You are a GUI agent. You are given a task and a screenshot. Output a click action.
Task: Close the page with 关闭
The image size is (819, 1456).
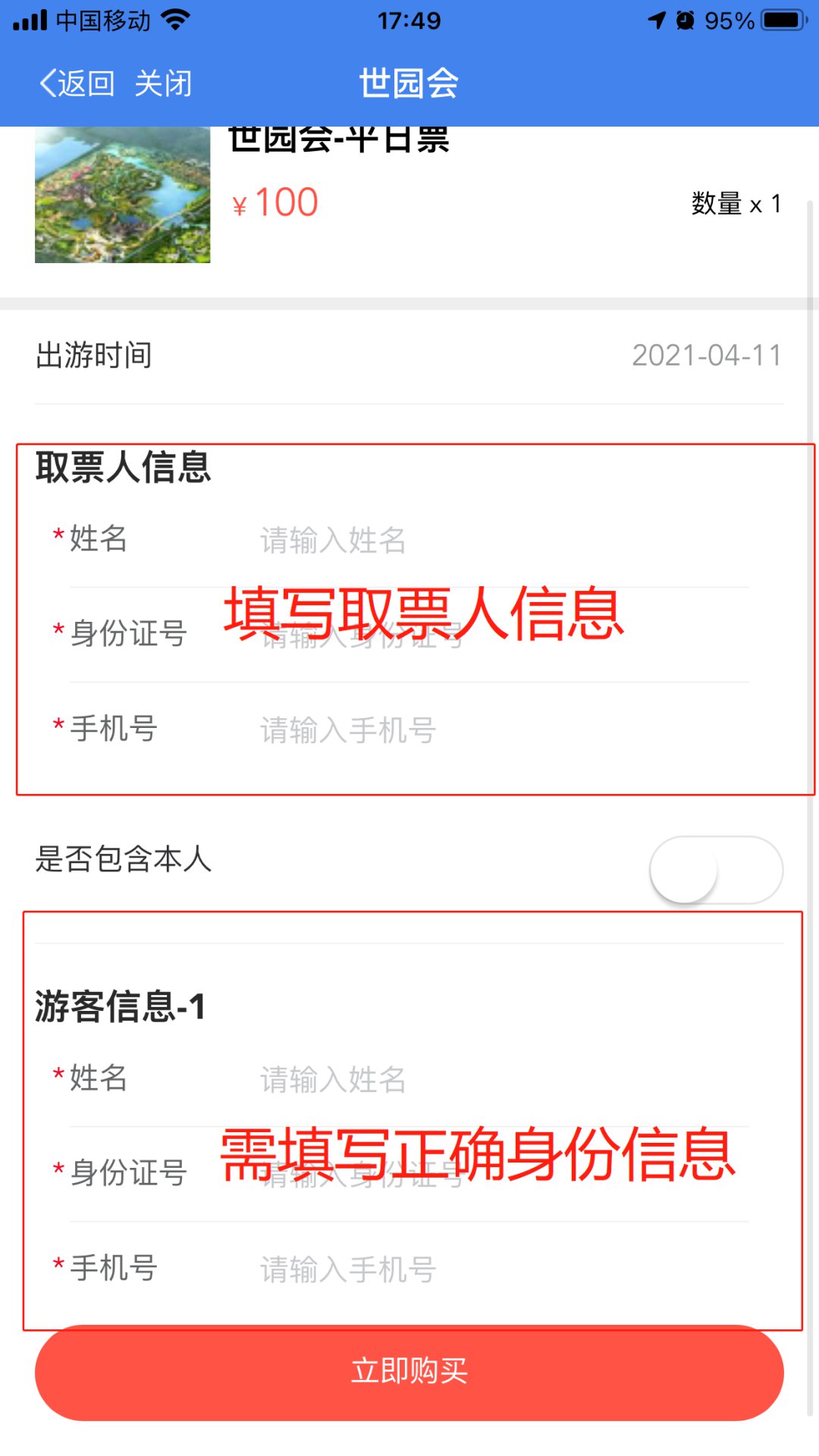pos(163,83)
